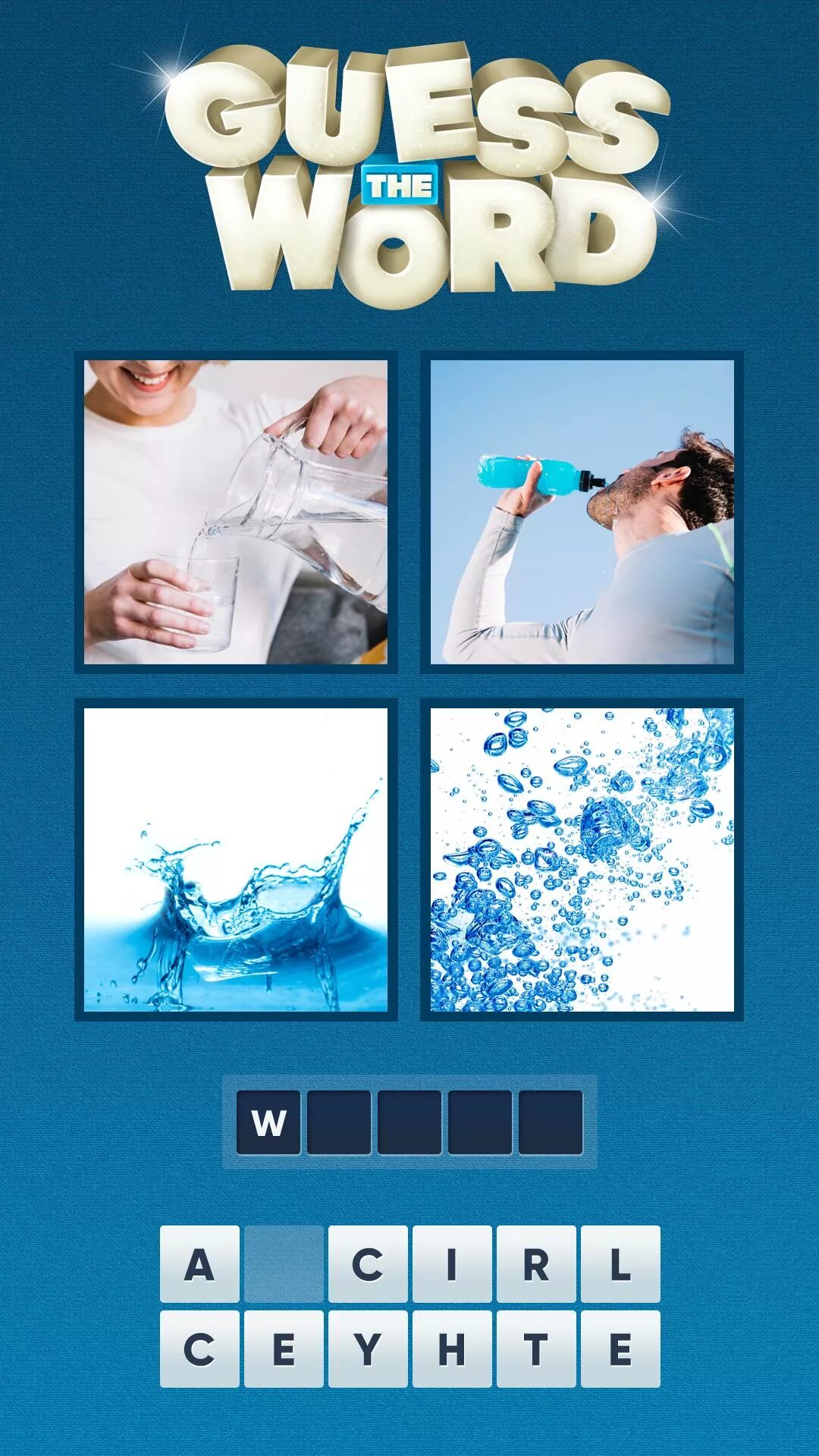Zoom the water bubbles picture
Screen dimensions: 819x1456
(582, 859)
